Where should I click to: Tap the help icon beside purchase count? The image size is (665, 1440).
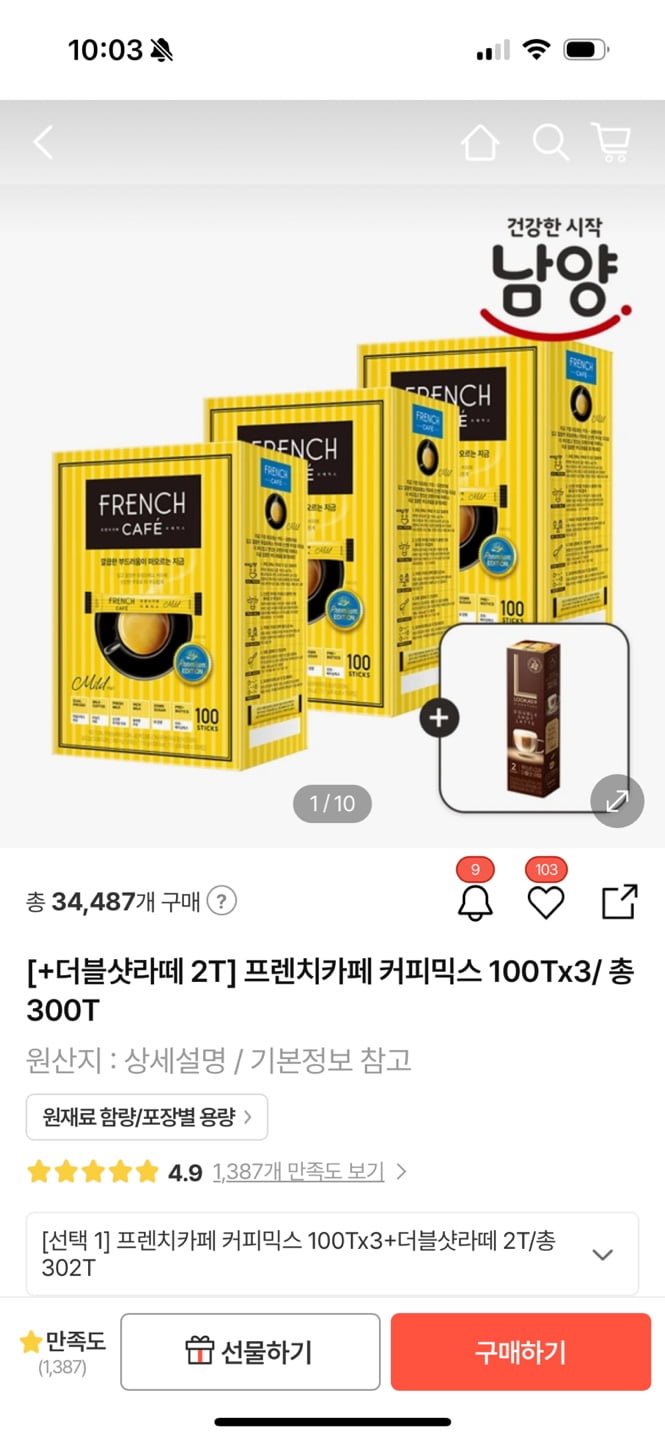click(x=221, y=901)
